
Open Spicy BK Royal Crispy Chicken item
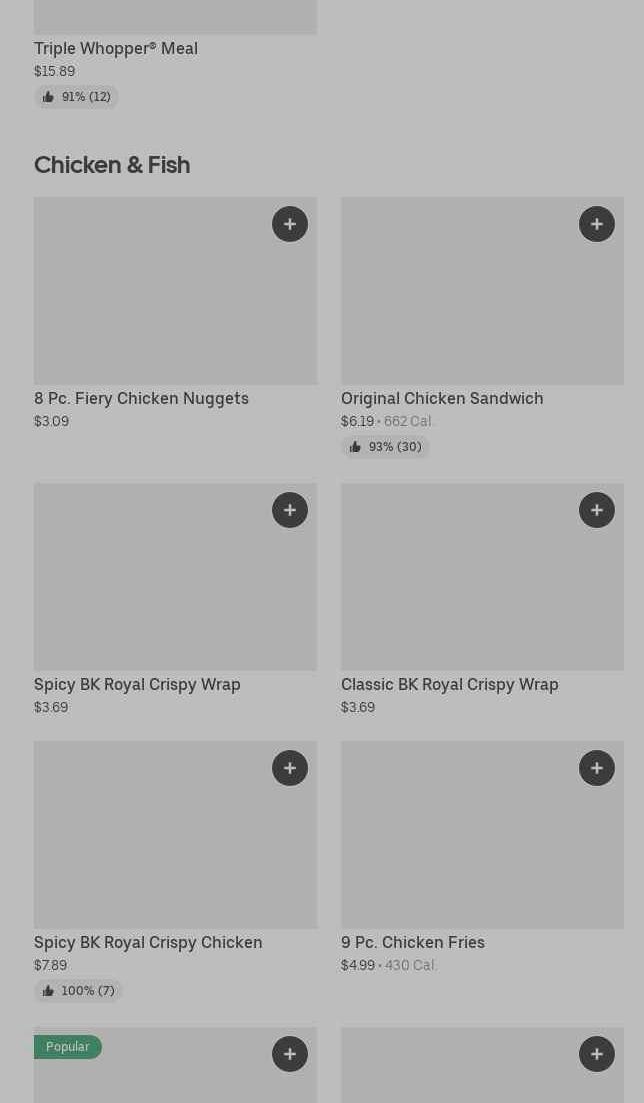tap(148, 942)
